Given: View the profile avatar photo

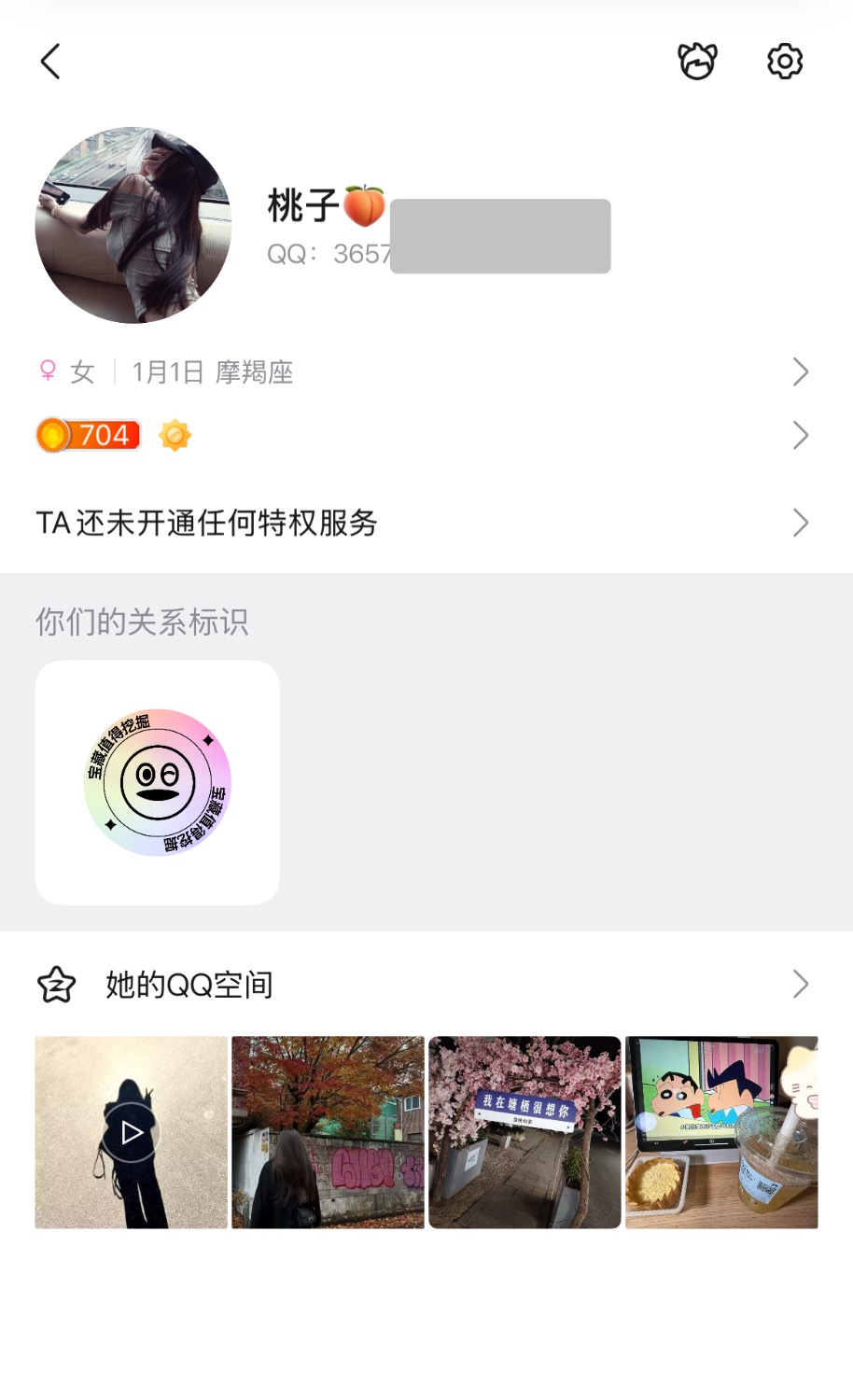Looking at the screenshot, I should tap(133, 225).
